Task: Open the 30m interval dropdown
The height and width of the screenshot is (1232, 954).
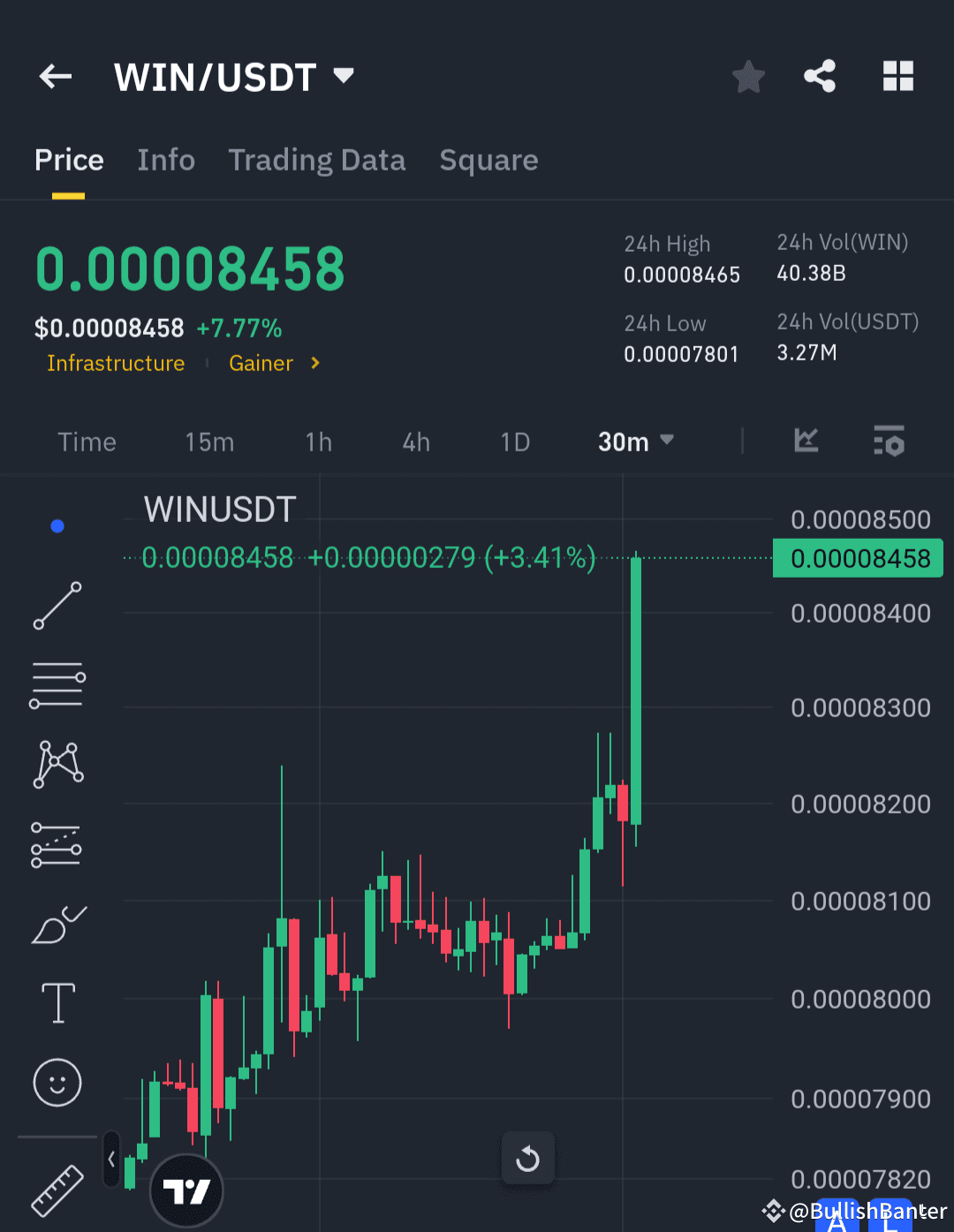Action: [x=634, y=442]
